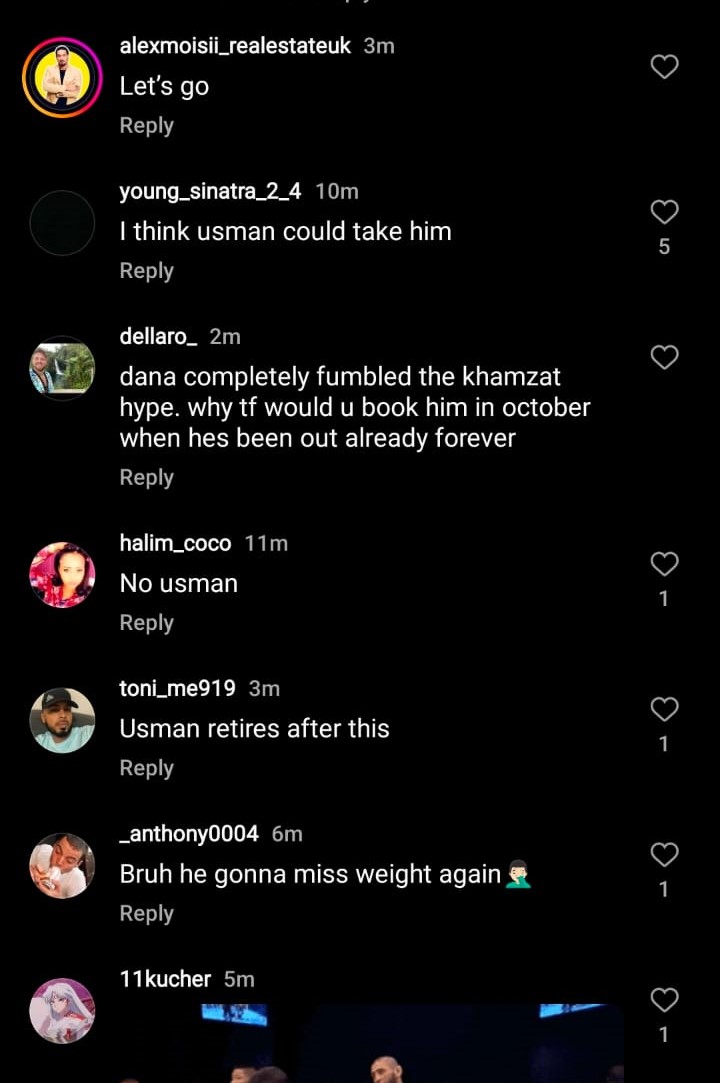The image size is (720, 1083).
Task: Reply to young_sinatra_2_4's comment
Action: 146,270
